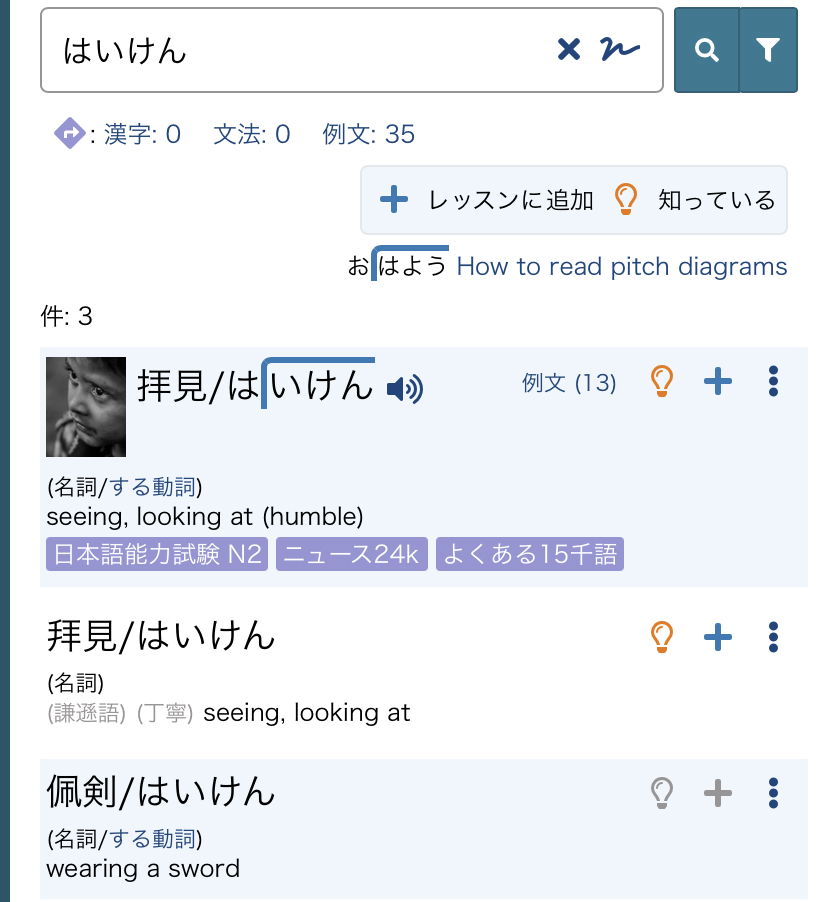Clear the はいけん search text
Viewport: 828px width, 902px height.
(x=568, y=49)
